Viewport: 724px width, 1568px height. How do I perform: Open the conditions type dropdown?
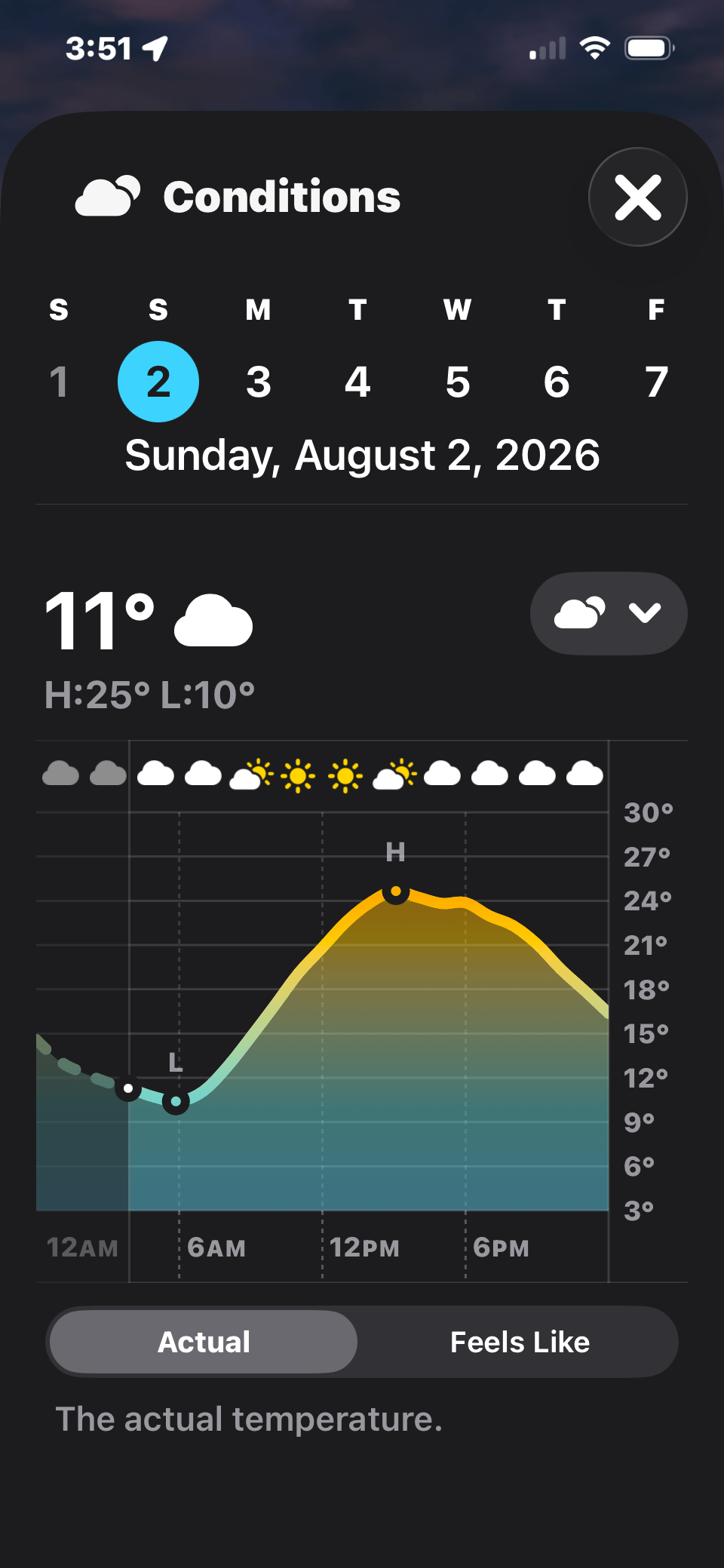pos(609,613)
